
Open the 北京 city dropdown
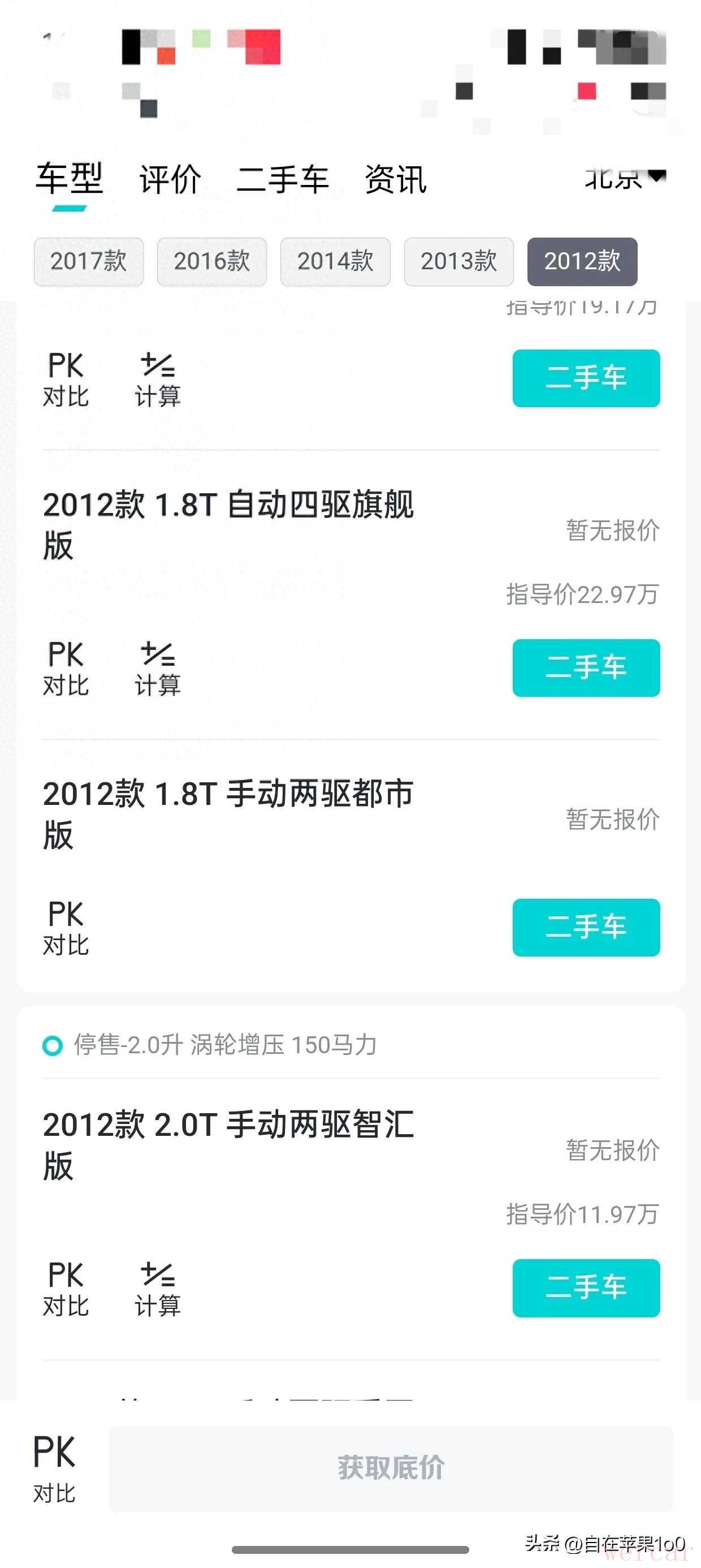[x=624, y=178]
